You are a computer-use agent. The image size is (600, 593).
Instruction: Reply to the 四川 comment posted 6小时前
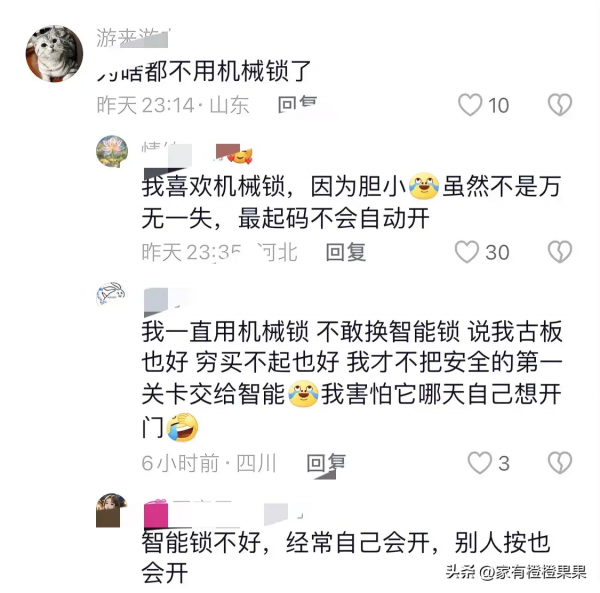point(326,463)
